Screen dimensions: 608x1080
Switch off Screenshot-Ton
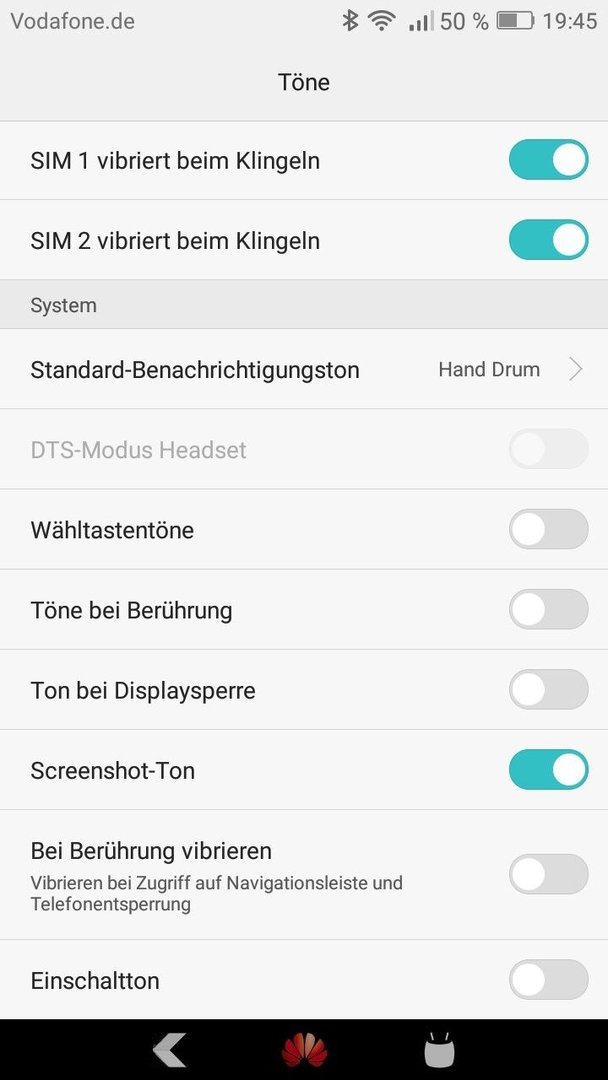coord(548,769)
